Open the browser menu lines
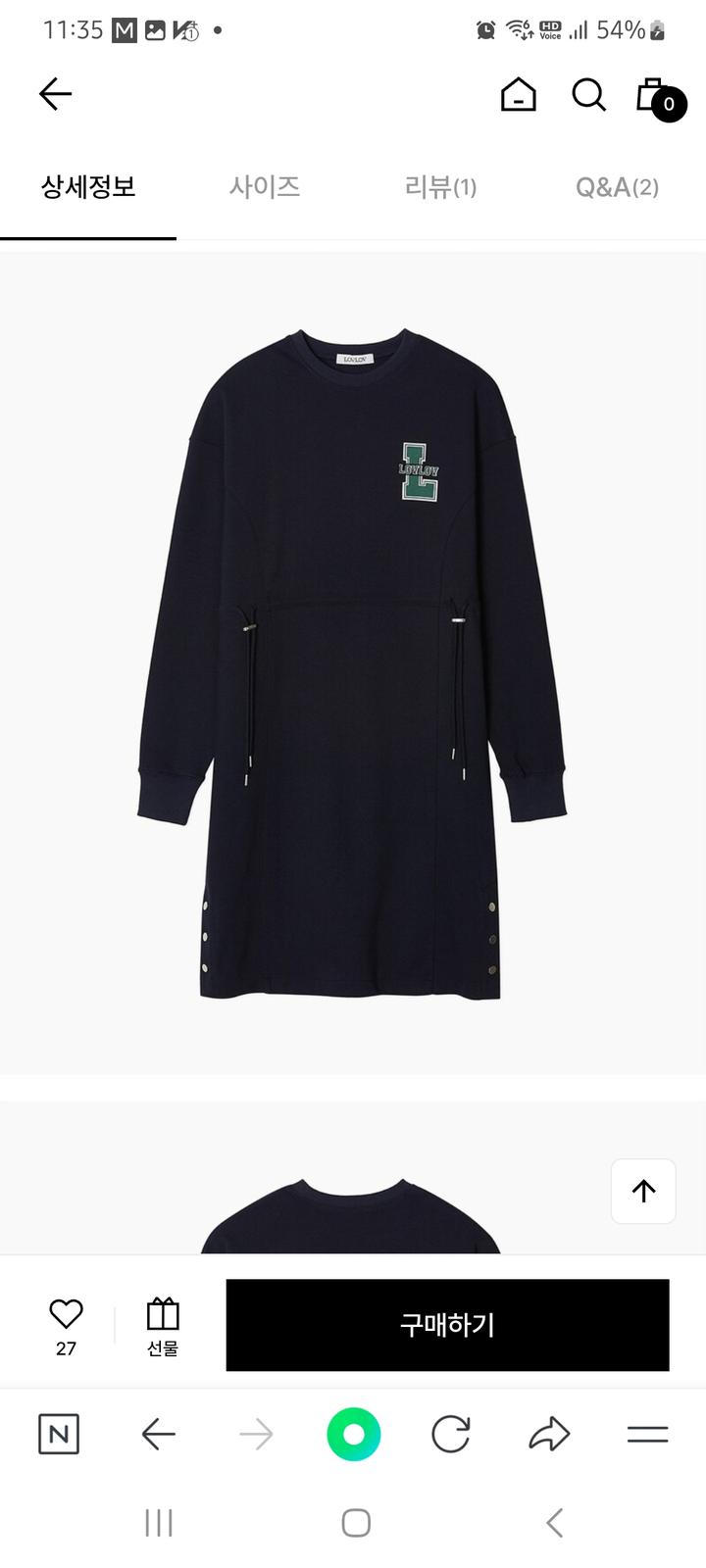This screenshot has height=1568, width=706. tap(647, 1435)
